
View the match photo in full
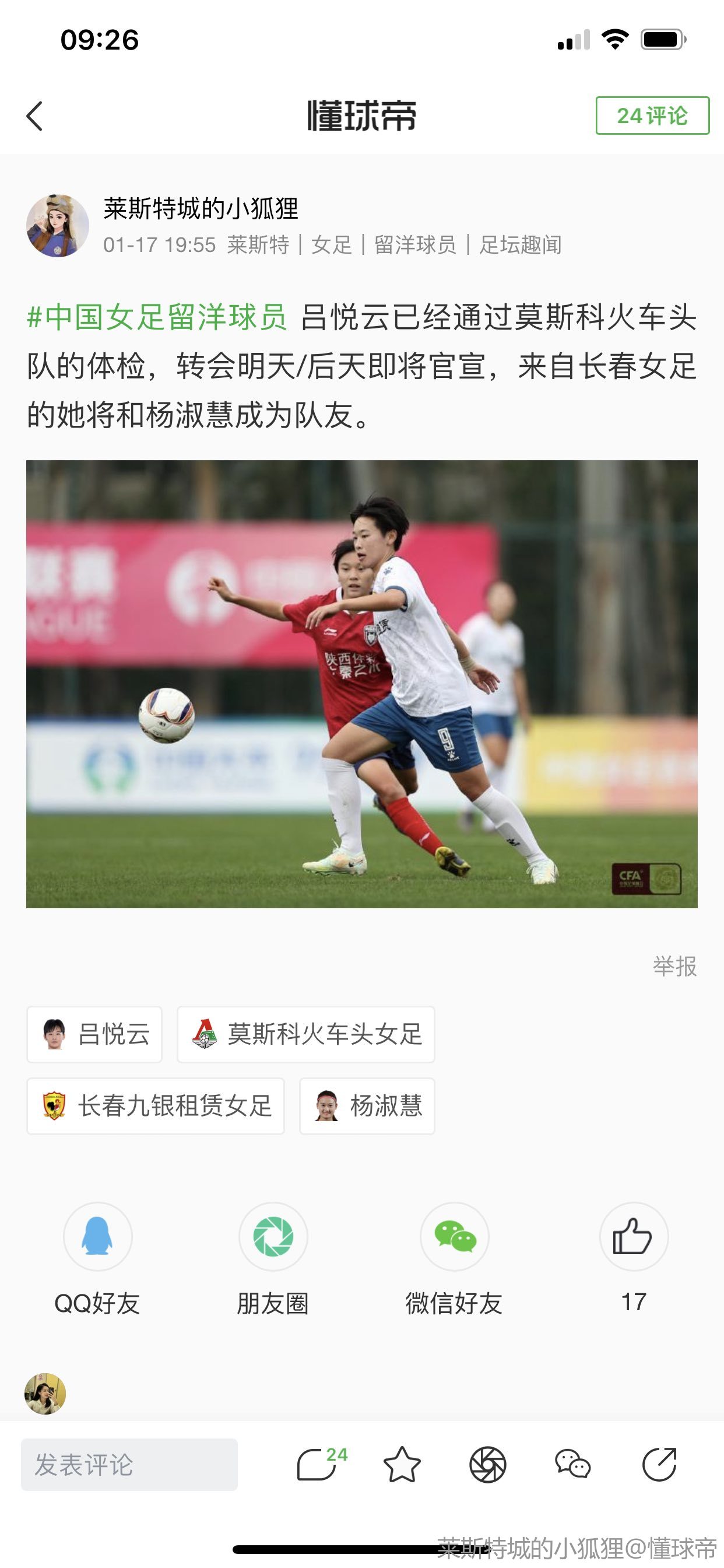point(361,684)
